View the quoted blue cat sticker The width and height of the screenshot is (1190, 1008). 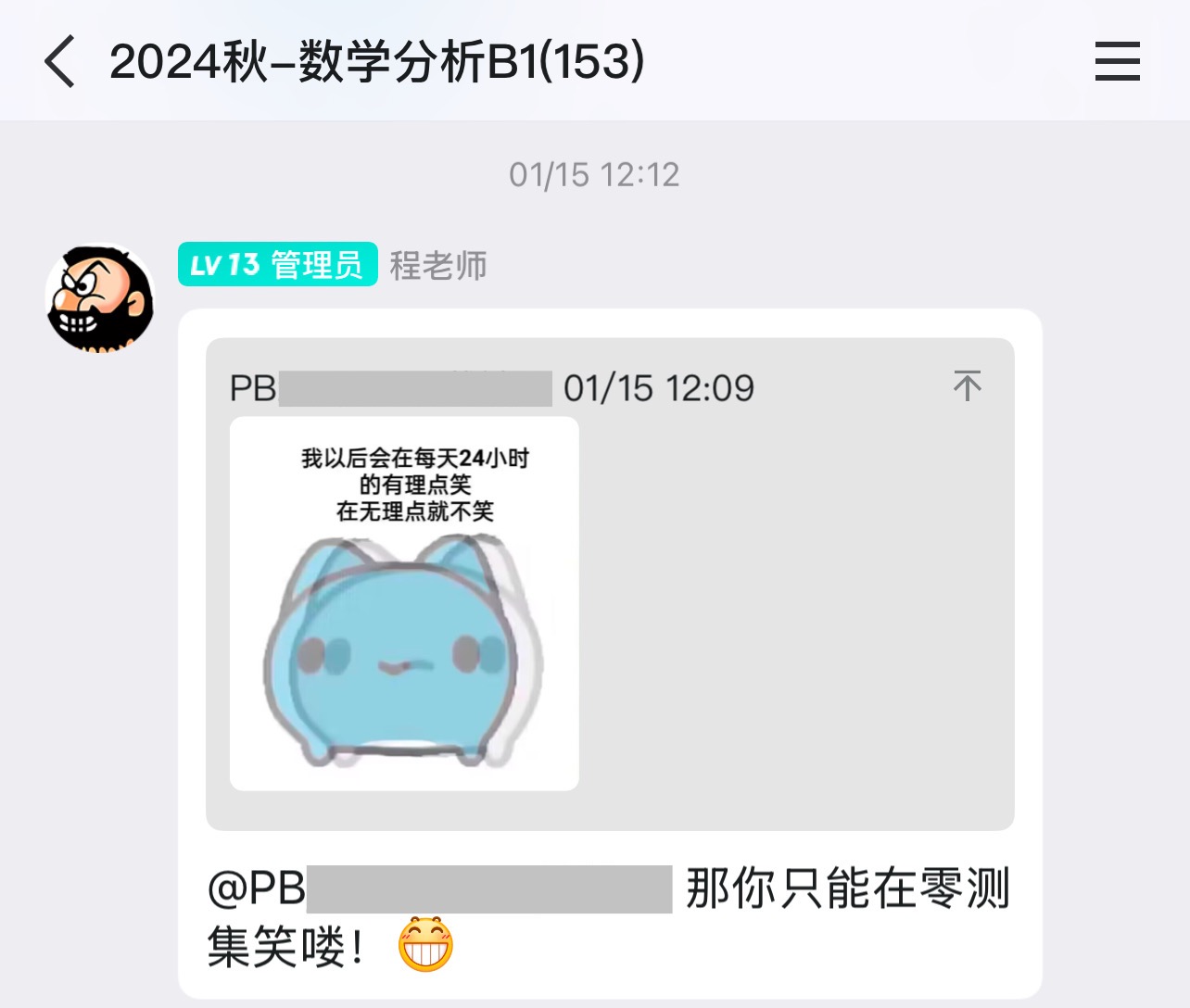[404, 603]
